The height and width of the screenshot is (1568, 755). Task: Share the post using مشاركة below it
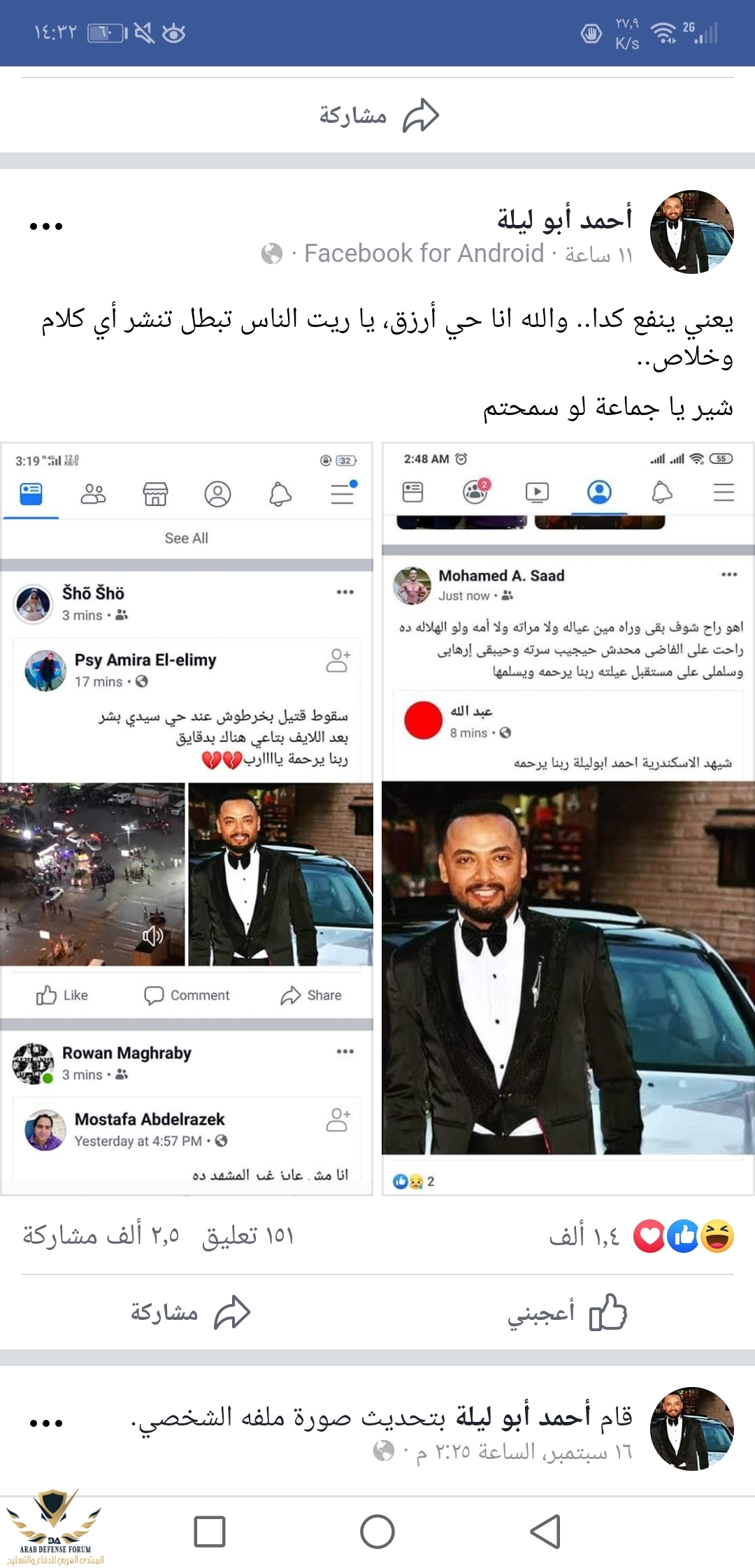(189, 1312)
